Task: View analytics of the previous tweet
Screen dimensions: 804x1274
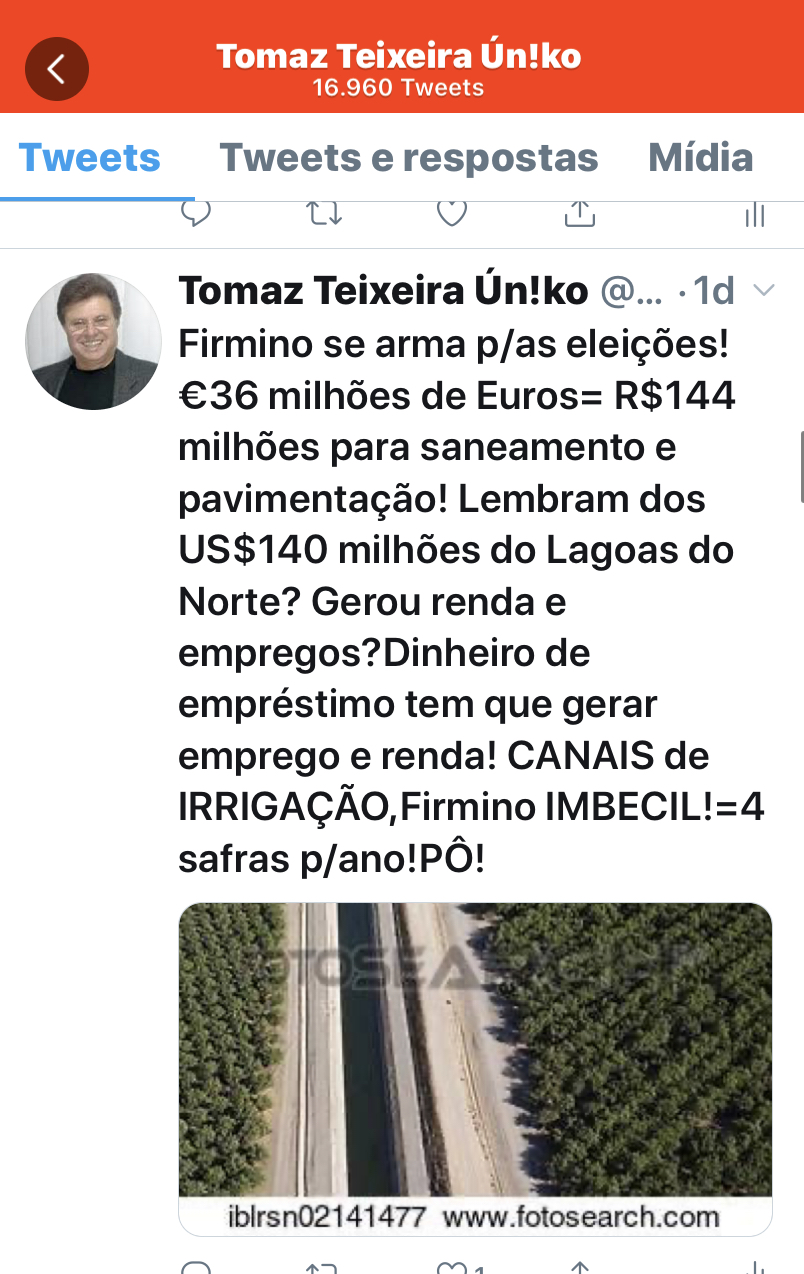Action: 756,213
